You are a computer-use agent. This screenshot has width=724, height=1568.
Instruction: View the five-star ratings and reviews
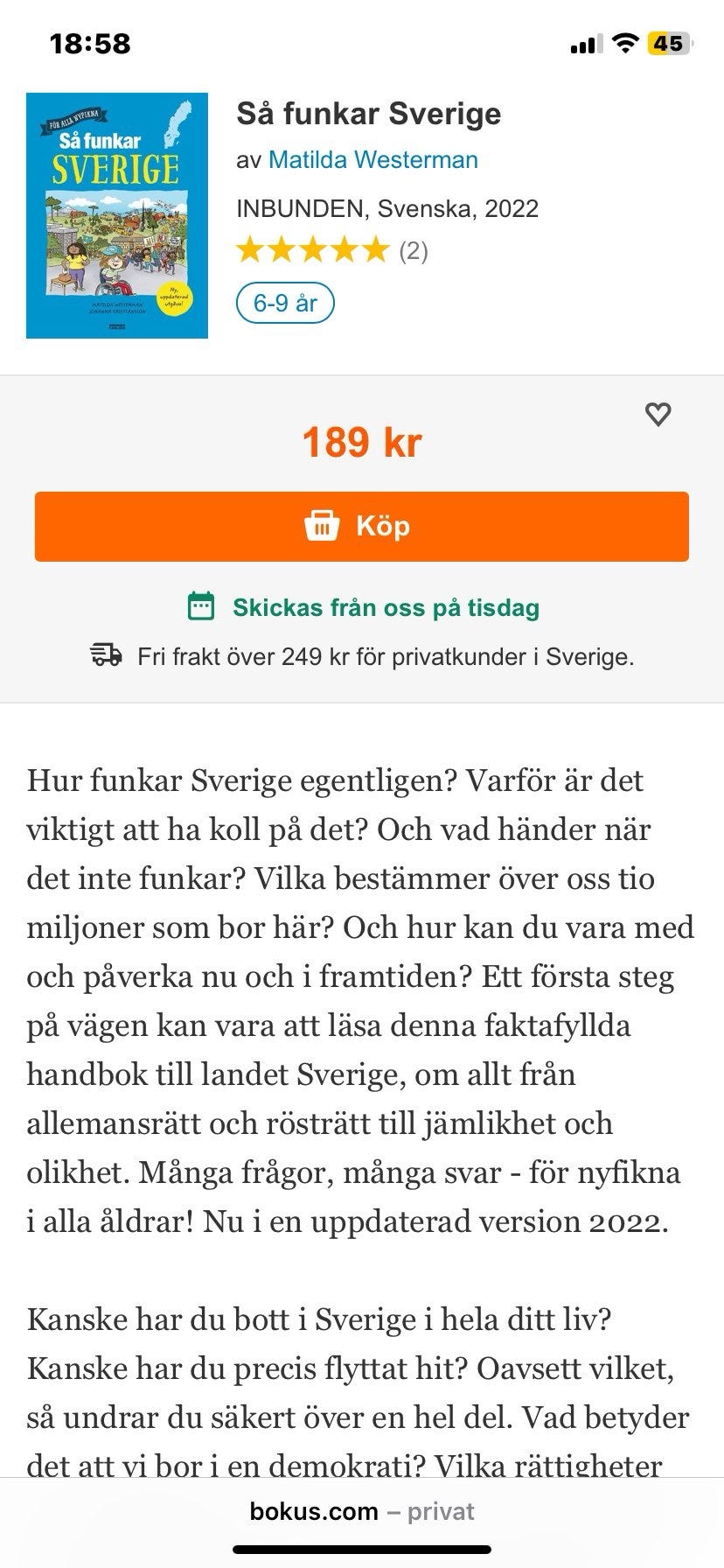[x=331, y=251]
